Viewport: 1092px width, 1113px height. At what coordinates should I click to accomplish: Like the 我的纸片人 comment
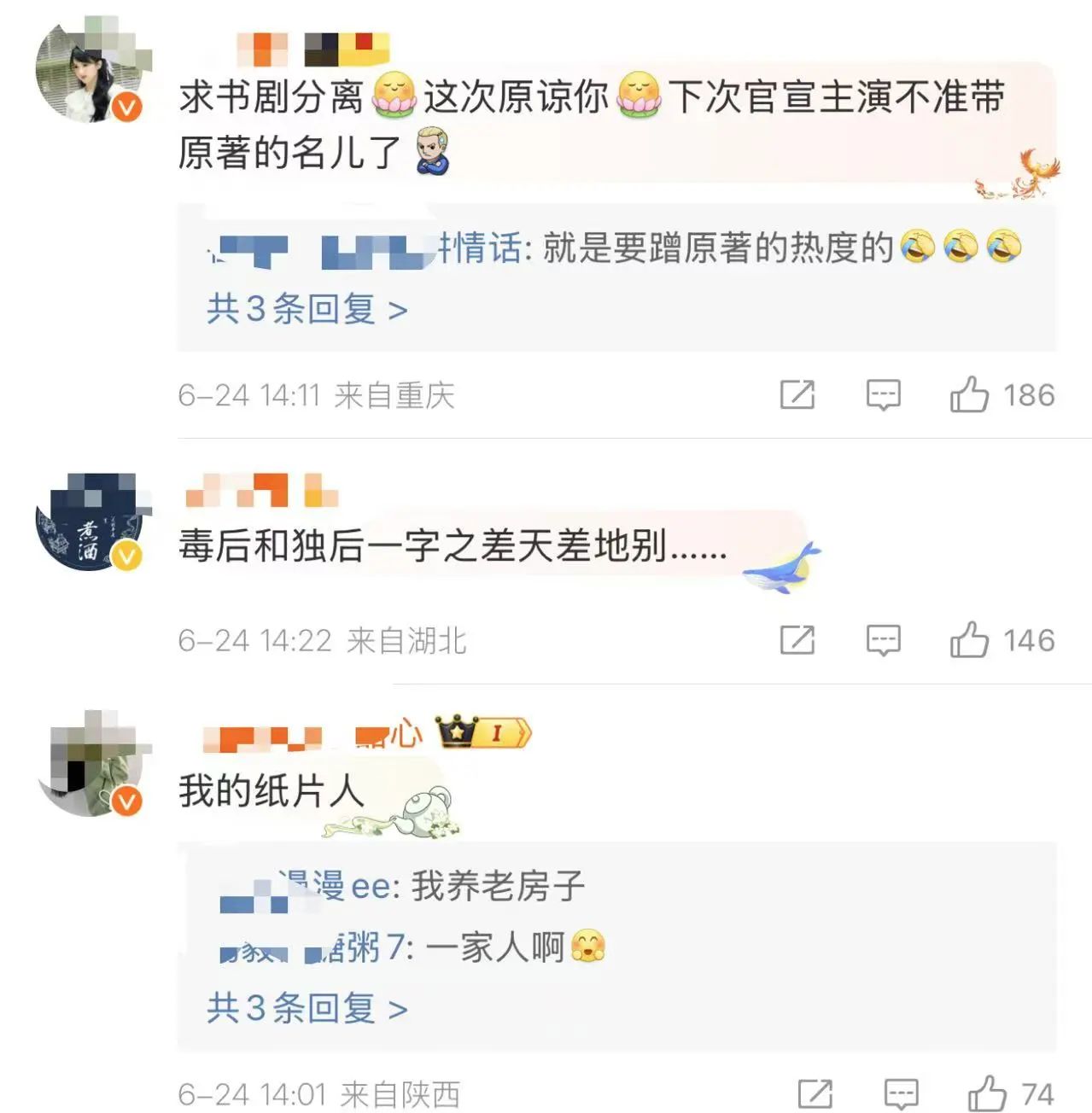tap(987, 1093)
